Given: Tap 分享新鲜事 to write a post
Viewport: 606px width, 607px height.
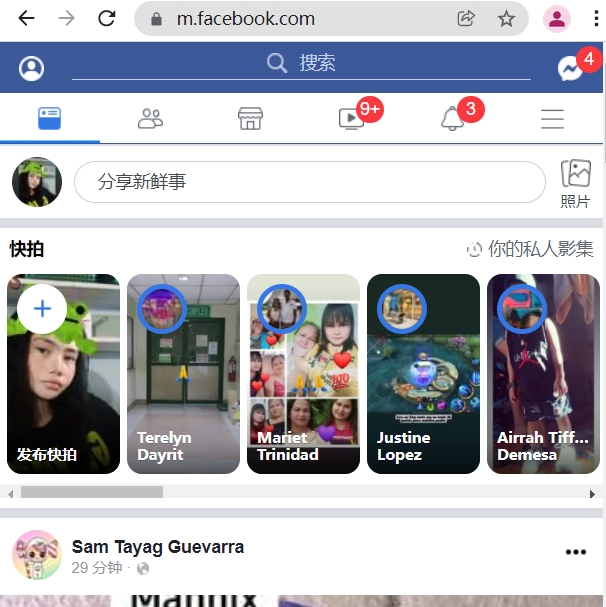Looking at the screenshot, I should [310, 182].
